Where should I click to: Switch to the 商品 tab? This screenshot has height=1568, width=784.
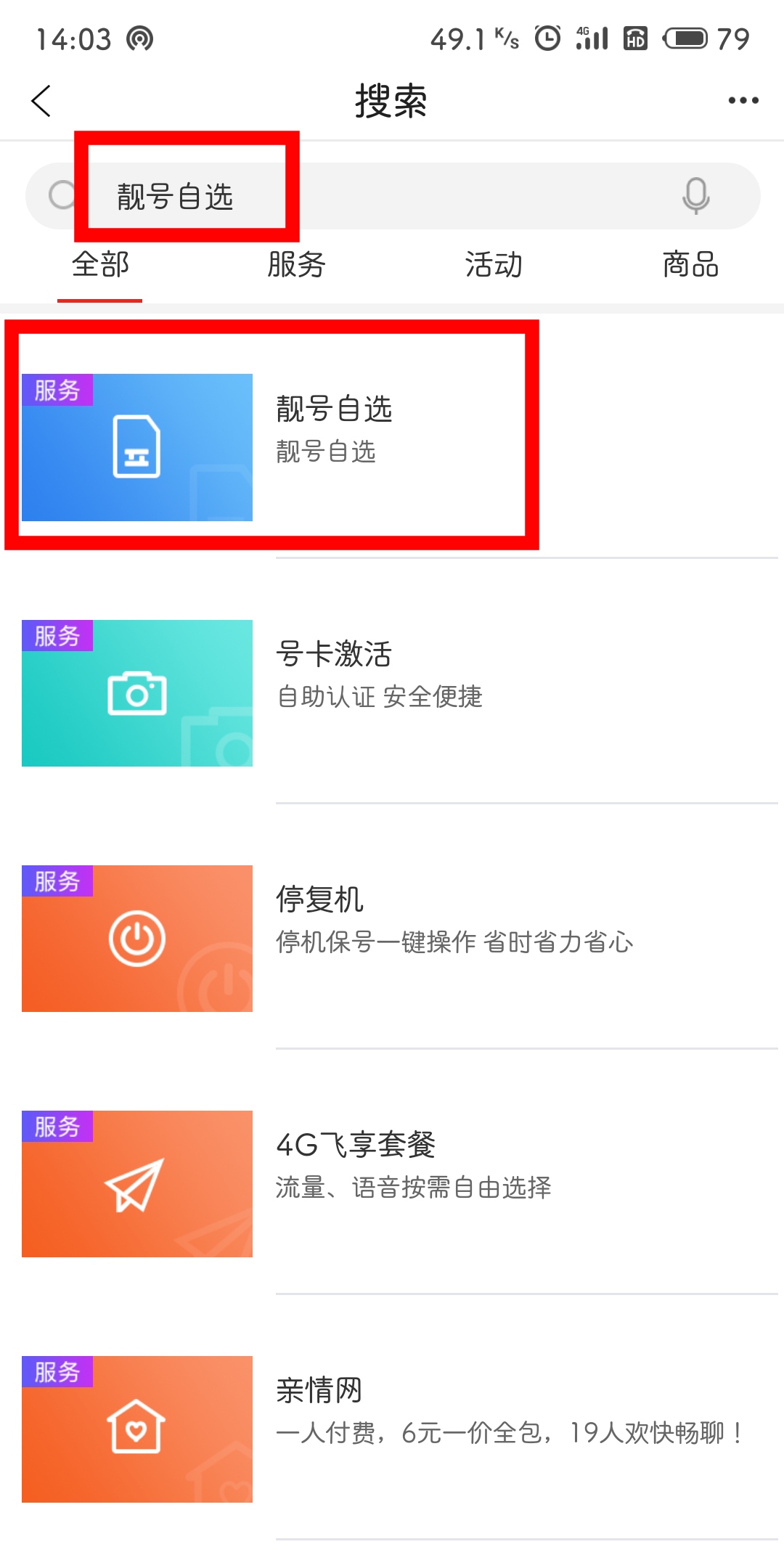tap(690, 265)
